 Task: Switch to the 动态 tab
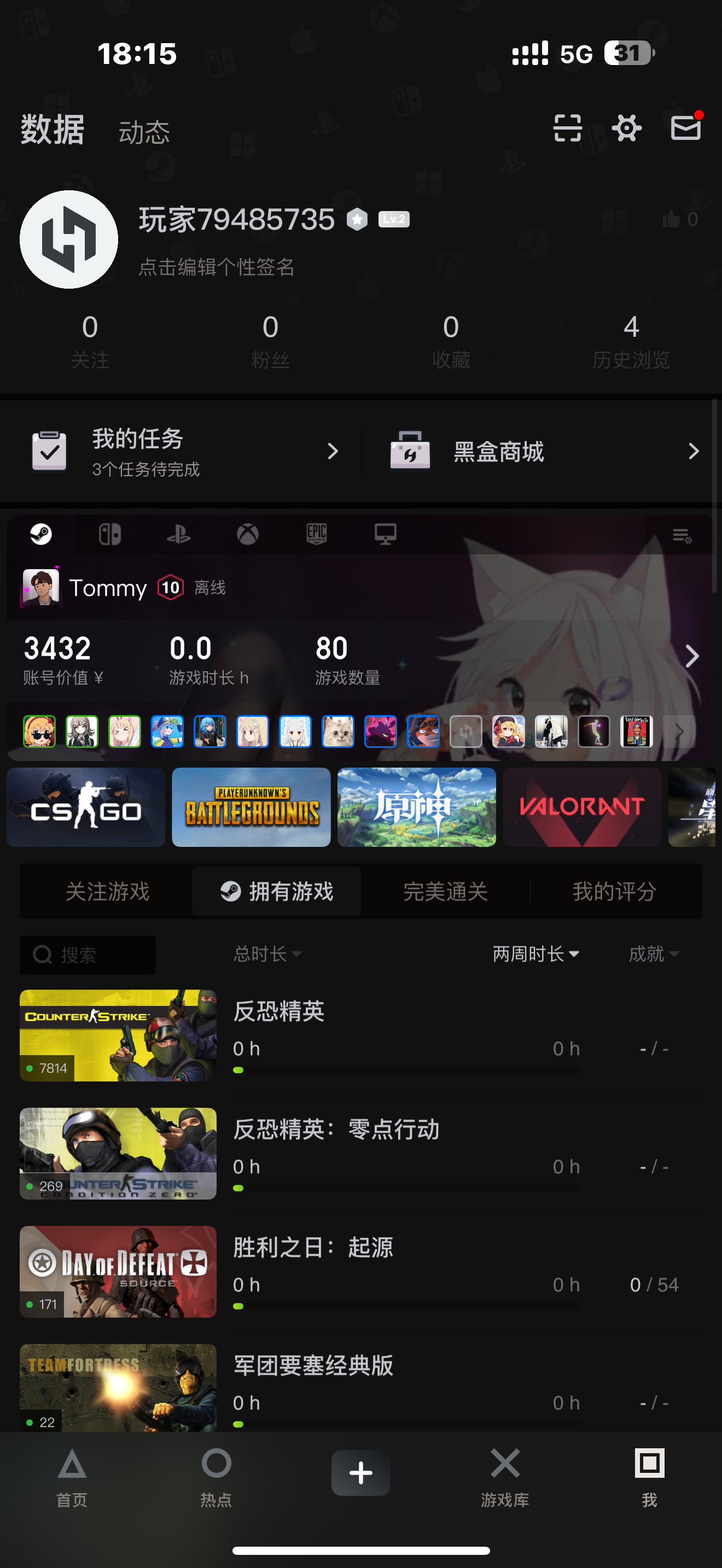tap(144, 132)
